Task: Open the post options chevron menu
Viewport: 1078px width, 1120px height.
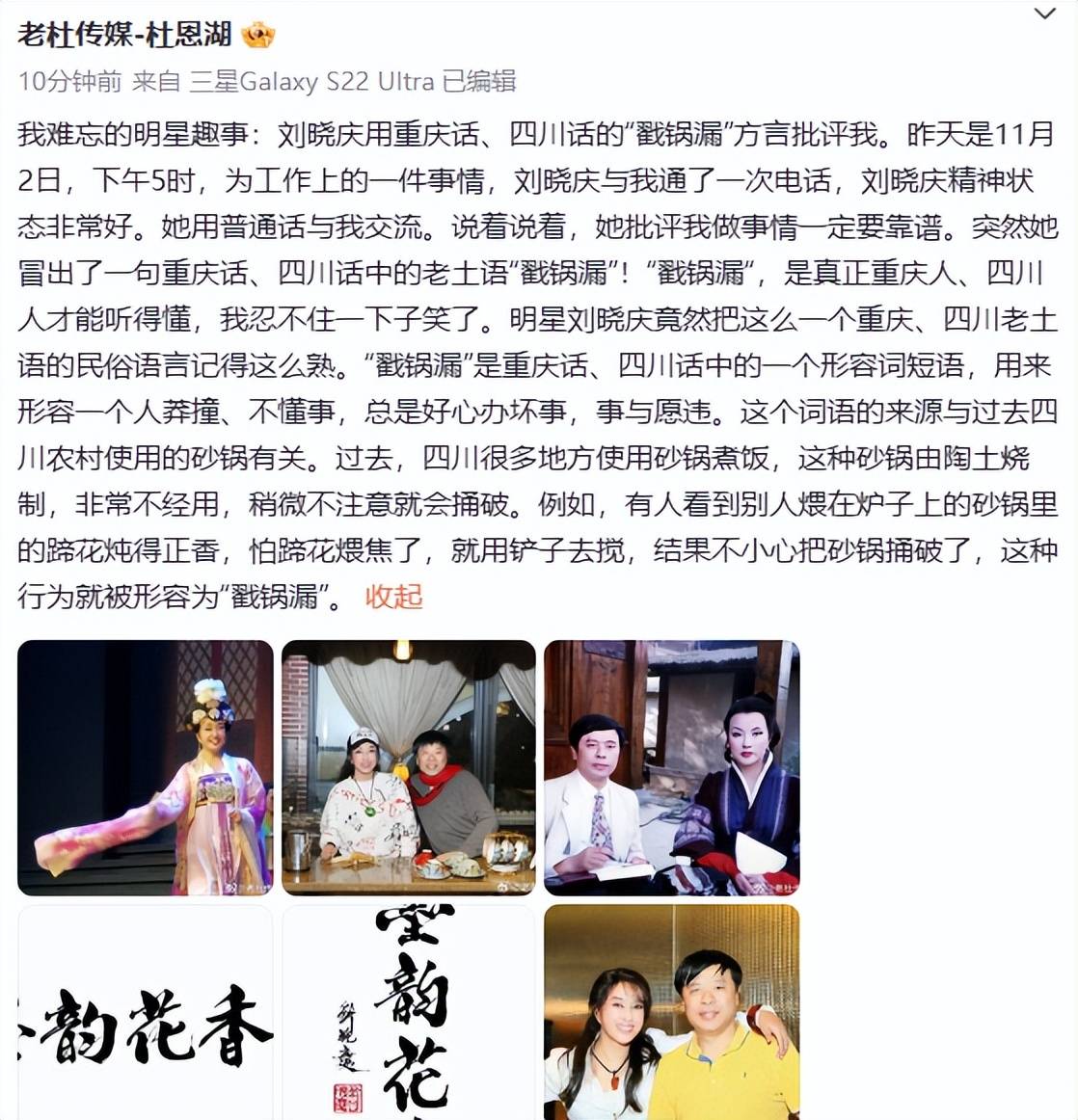Action: click(1044, 14)
